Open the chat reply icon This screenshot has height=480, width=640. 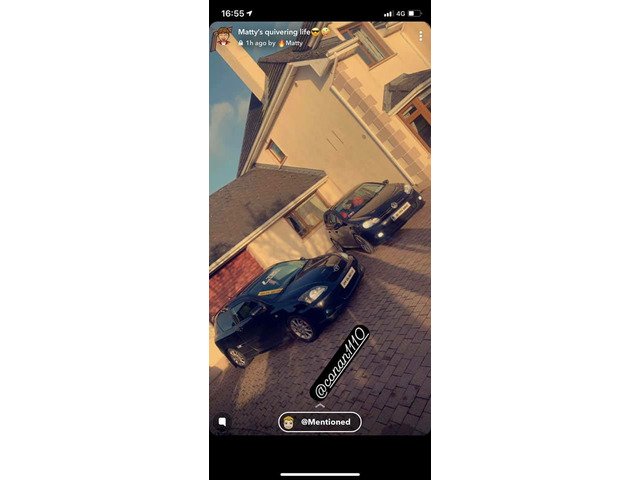tap(222, 422)
